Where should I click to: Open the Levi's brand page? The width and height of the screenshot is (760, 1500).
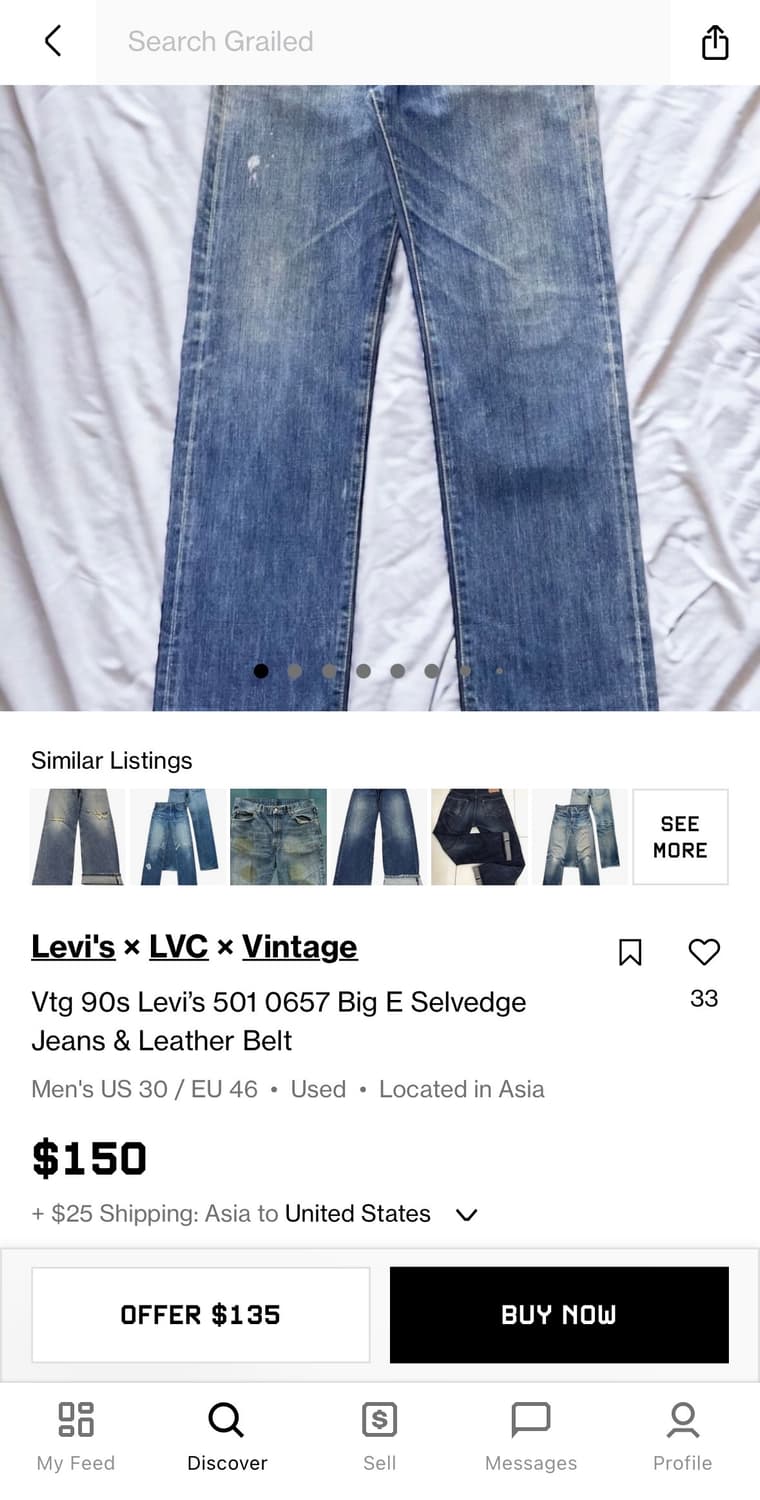(73, 947)
